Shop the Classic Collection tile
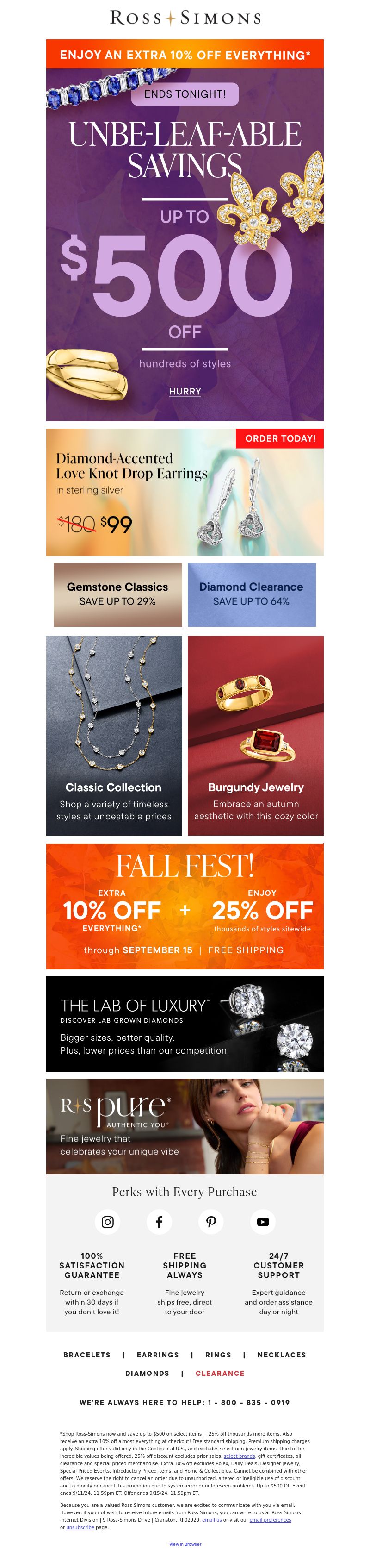Image resolution: width=370 pixels, height=1568 pixels. (114, 735)
